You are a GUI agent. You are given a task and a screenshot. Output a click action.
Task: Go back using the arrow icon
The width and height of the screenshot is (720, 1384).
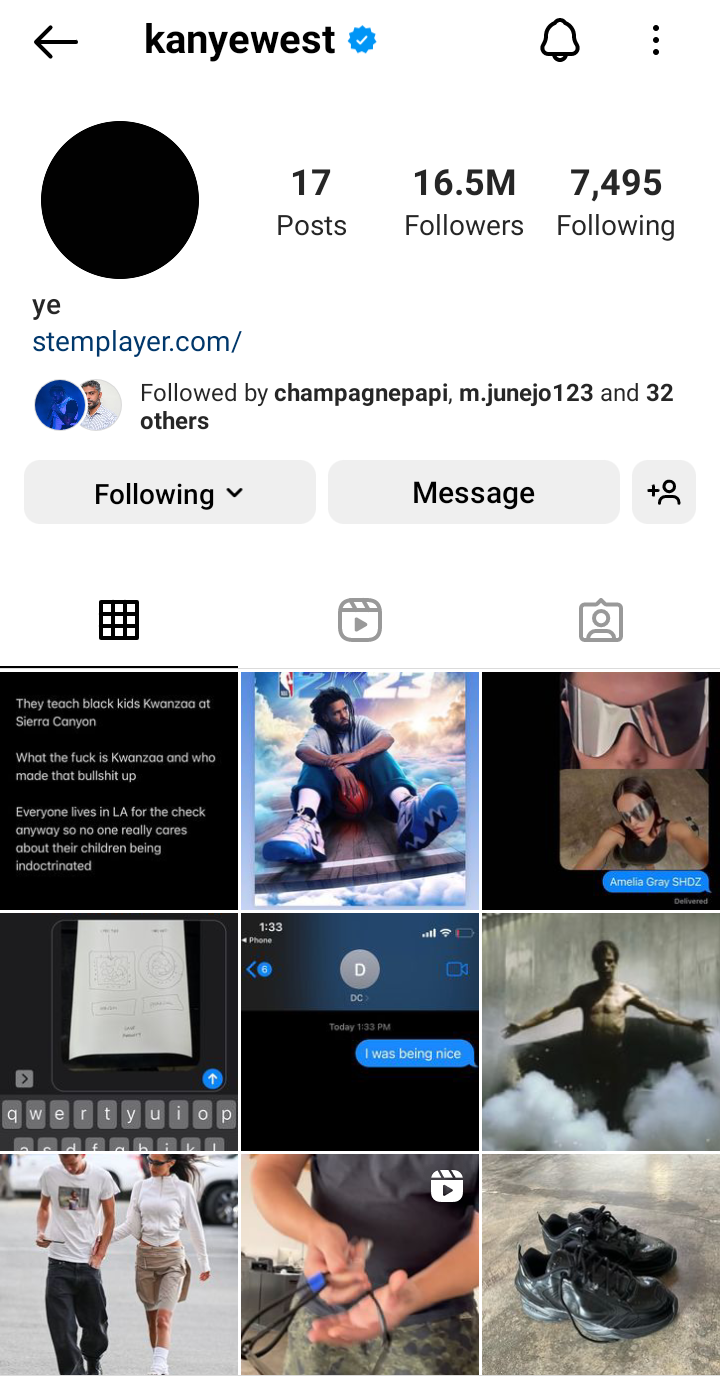(x=55, y=41)
